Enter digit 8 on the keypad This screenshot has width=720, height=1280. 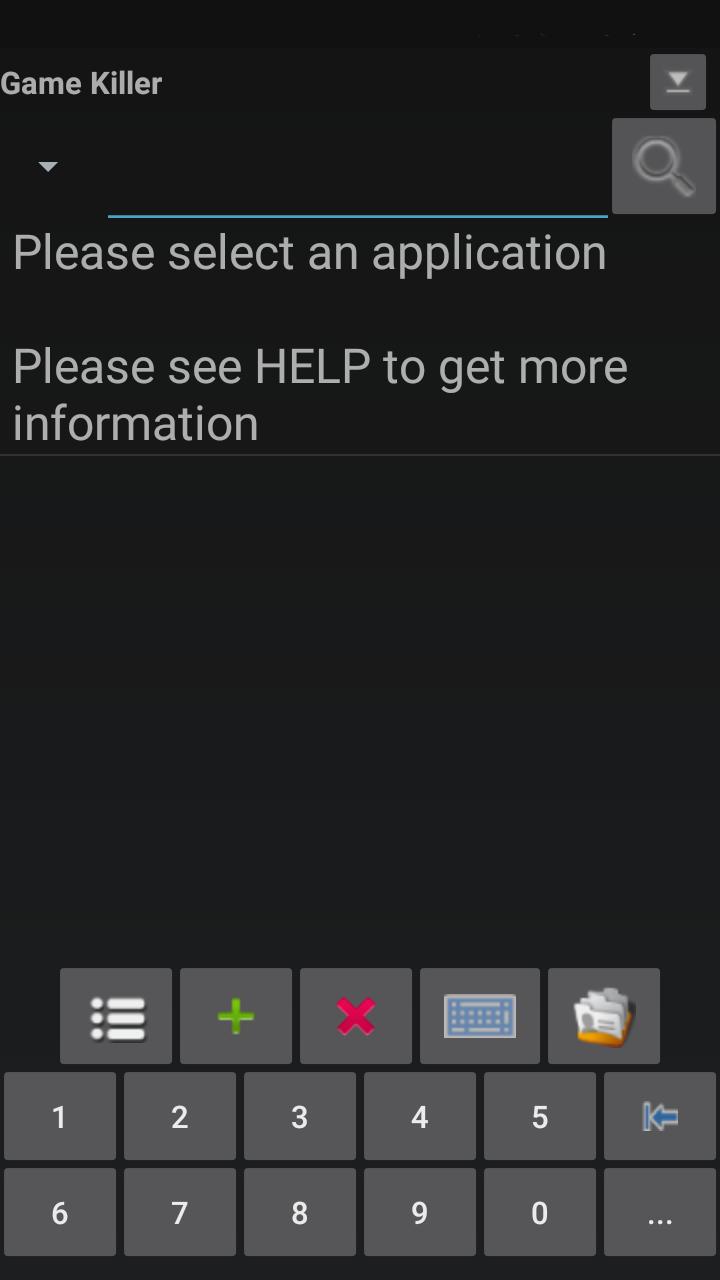click(x=300, y=1212)
